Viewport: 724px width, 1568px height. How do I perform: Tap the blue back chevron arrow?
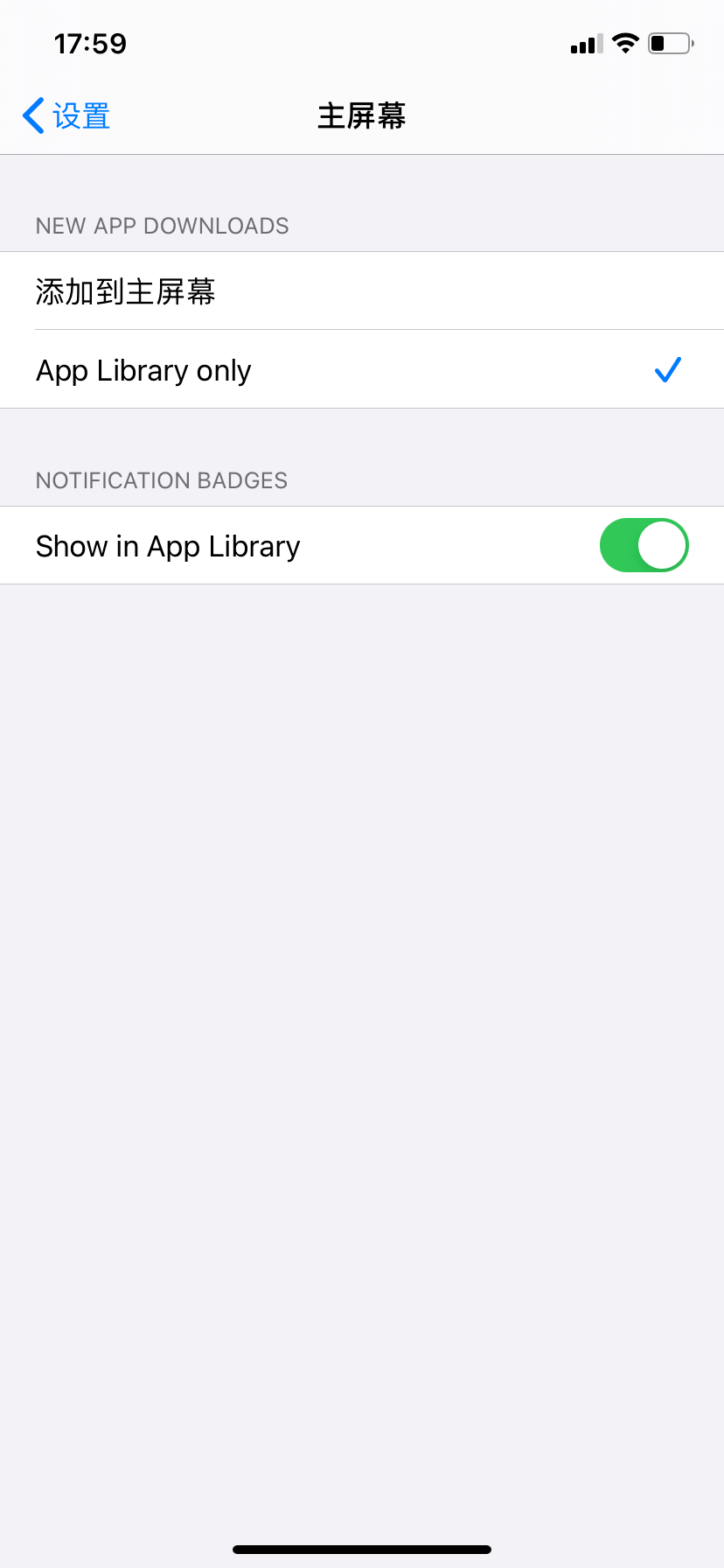tap(32, 115)
